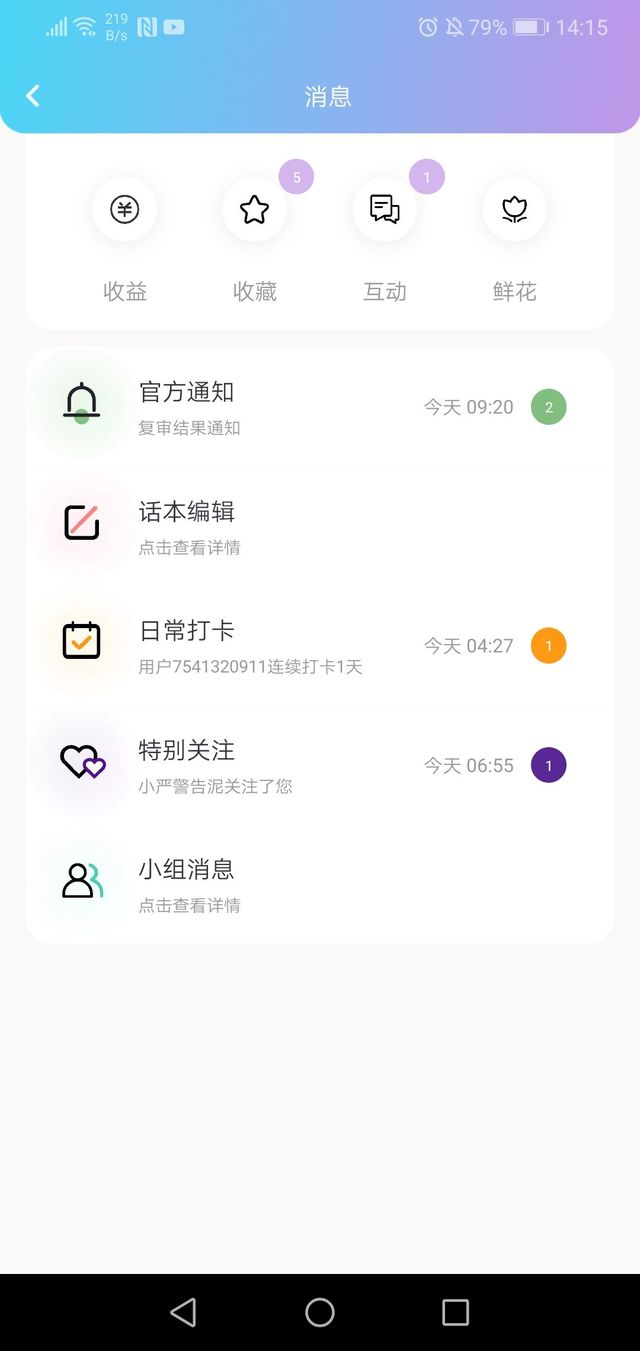Open 鲜花 flowers section
The image size is (640, 1351).
point(515,240)
